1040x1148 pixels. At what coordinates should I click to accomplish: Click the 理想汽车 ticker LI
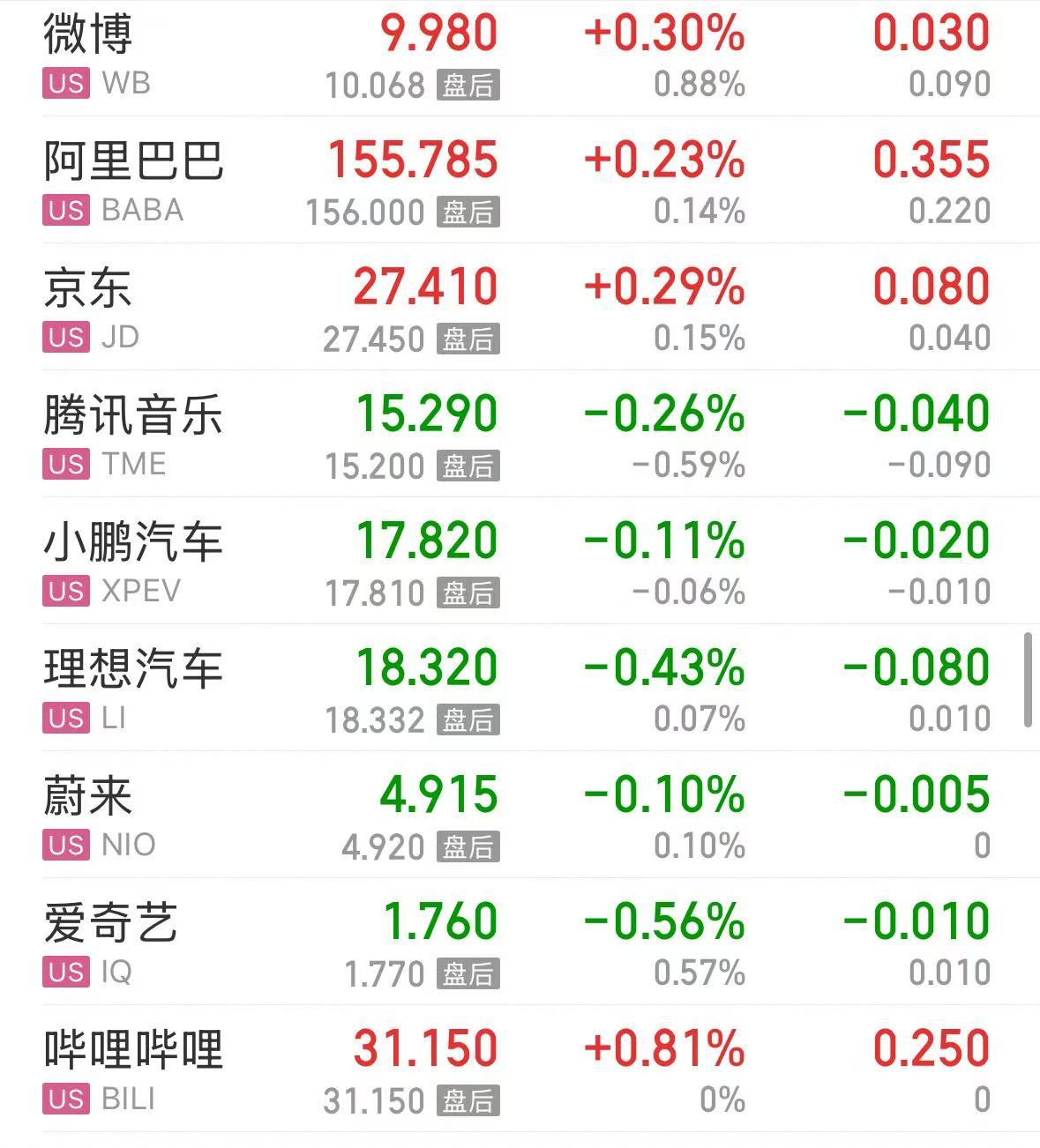[115, 719]
